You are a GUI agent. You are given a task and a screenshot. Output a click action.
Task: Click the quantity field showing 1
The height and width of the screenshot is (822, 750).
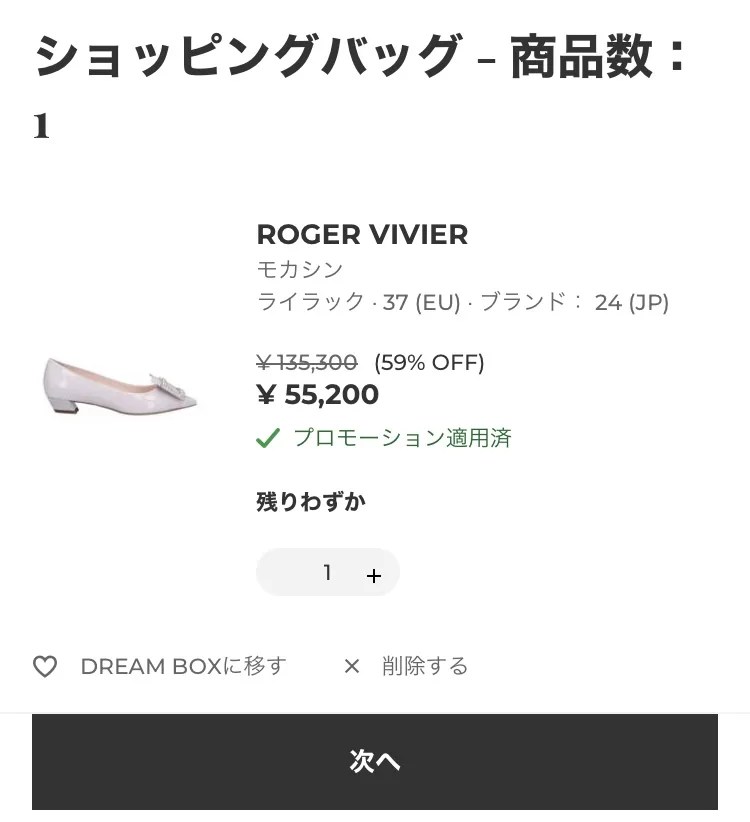[326, 572]
